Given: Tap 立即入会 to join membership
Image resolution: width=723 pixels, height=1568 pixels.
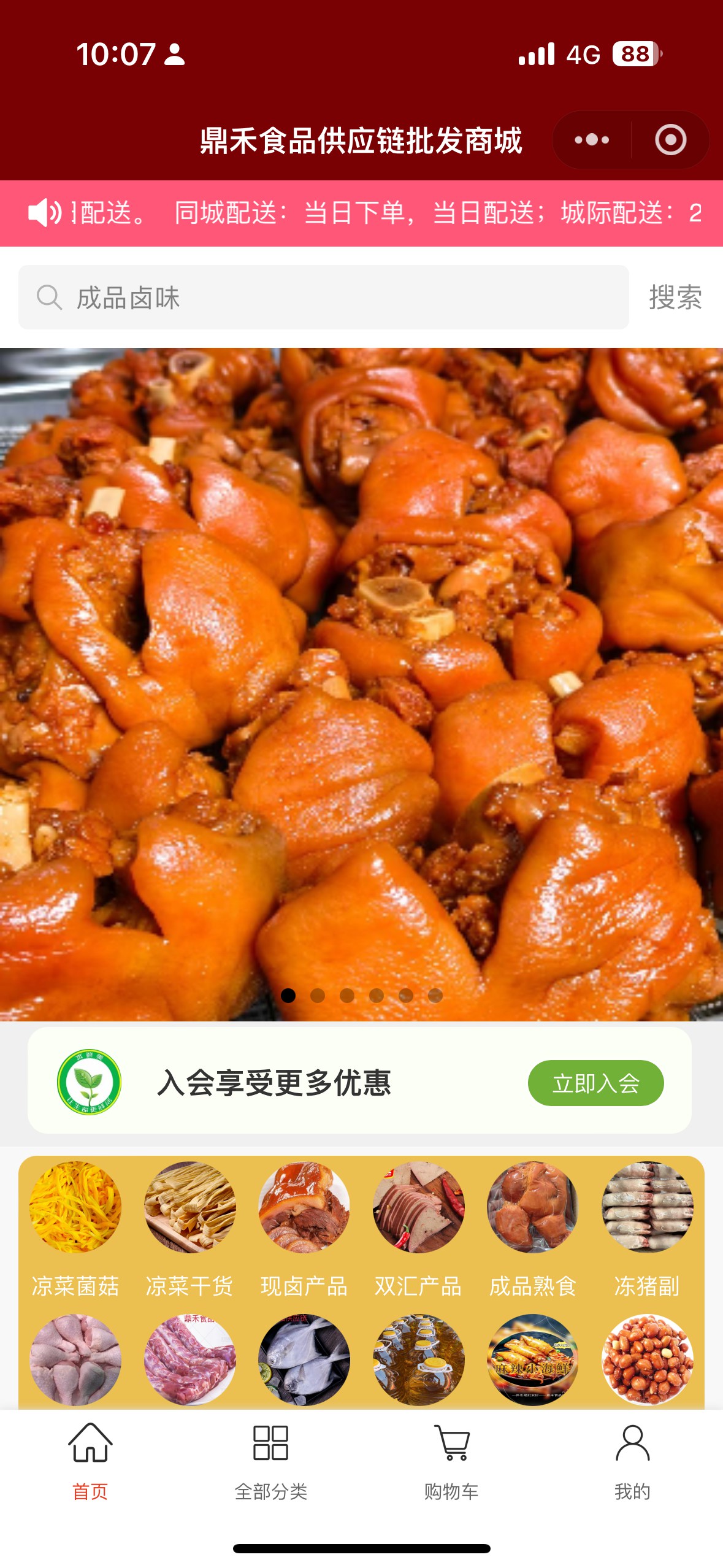Looking at the screenshot, I should click(595, 1083).
